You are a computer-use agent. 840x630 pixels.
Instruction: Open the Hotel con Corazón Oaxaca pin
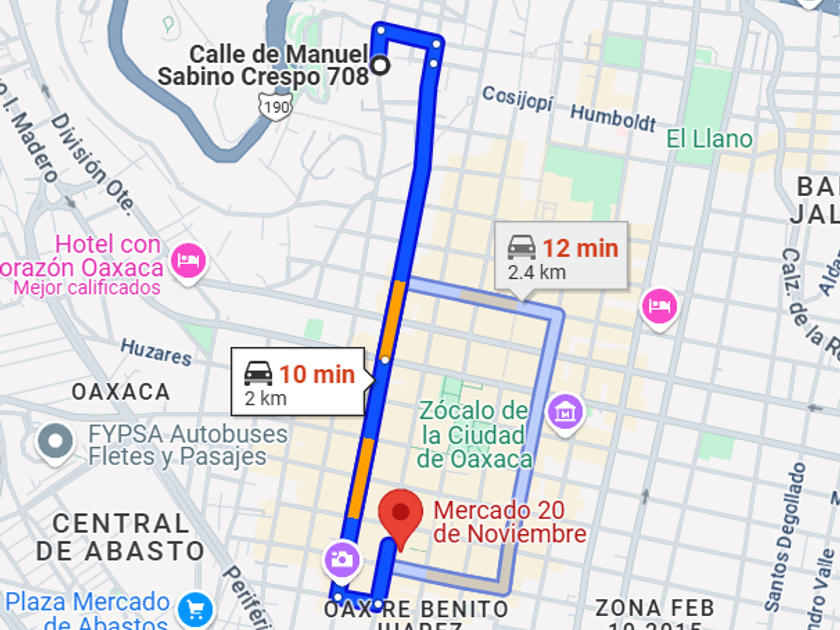click(x=188, y=261)
